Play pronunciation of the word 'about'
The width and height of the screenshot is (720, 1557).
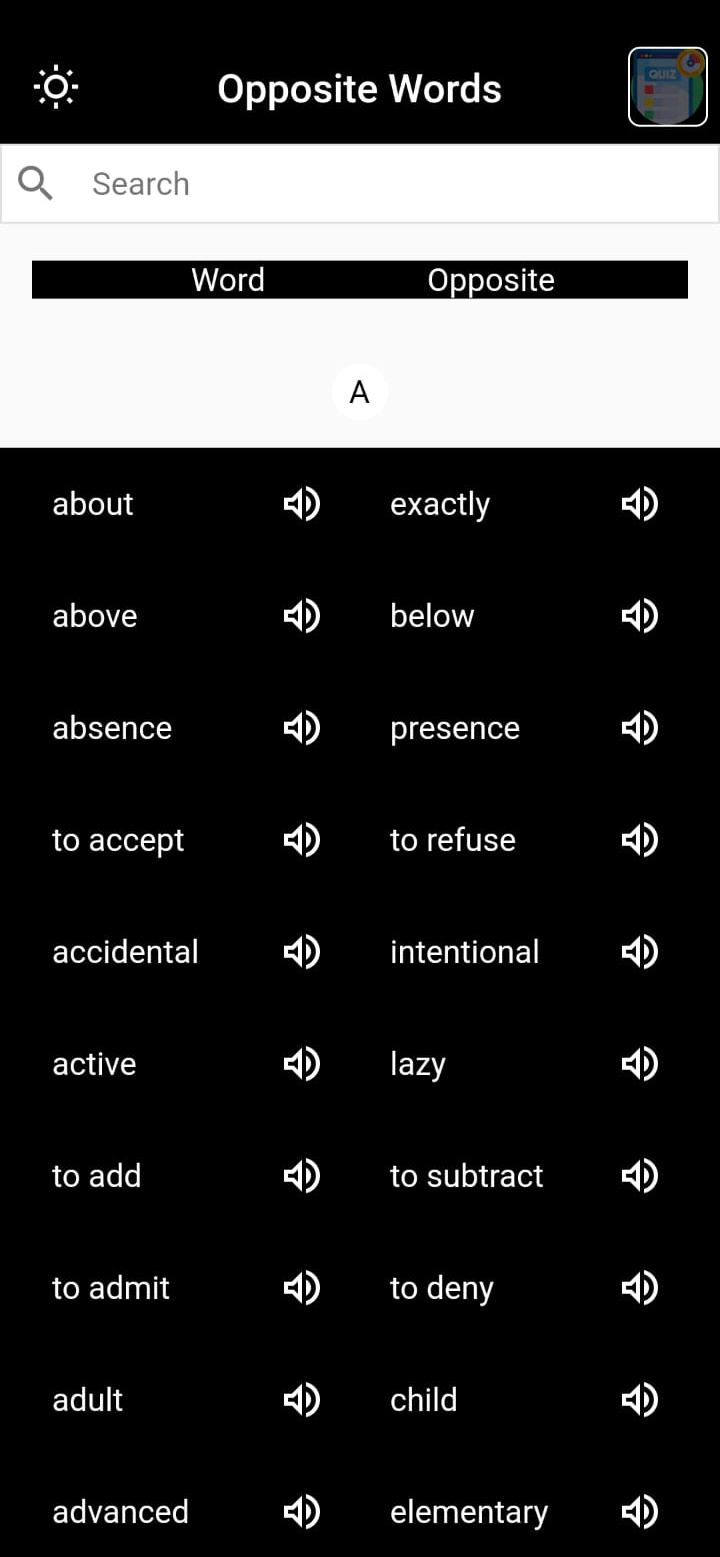[x=301, y=504]
